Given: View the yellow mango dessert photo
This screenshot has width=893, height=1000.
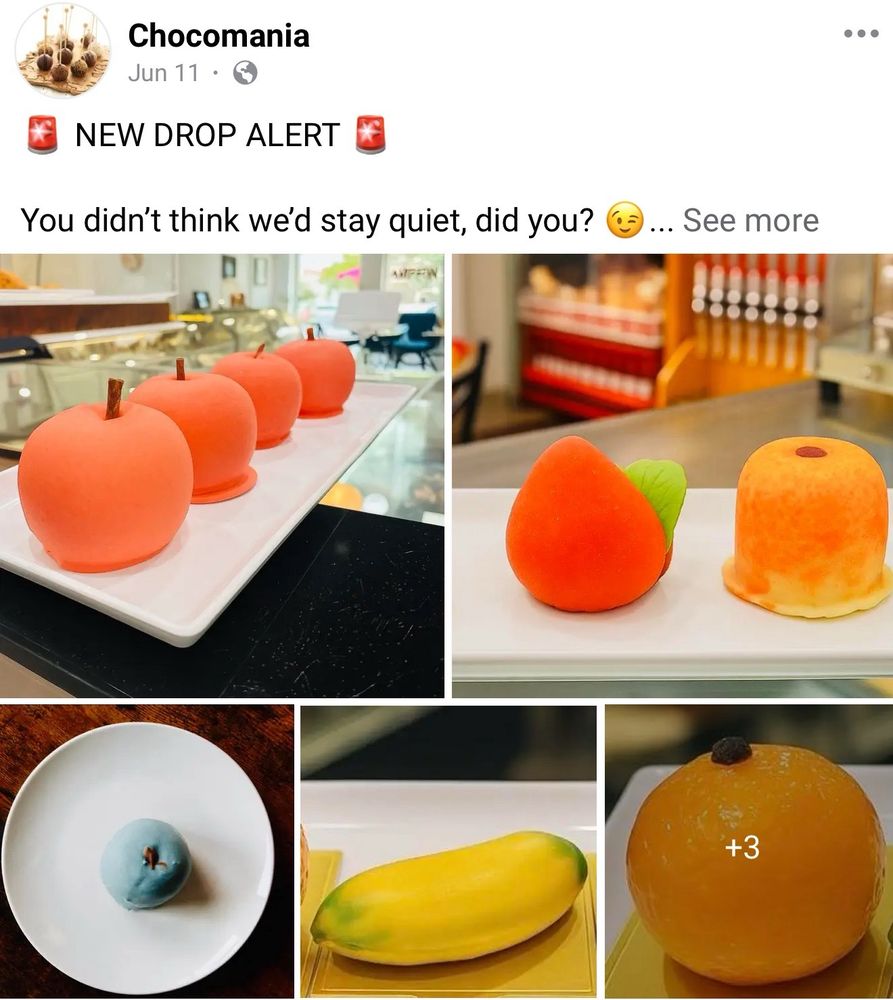Looking at the screenshot, I should (x=449, y=851).
